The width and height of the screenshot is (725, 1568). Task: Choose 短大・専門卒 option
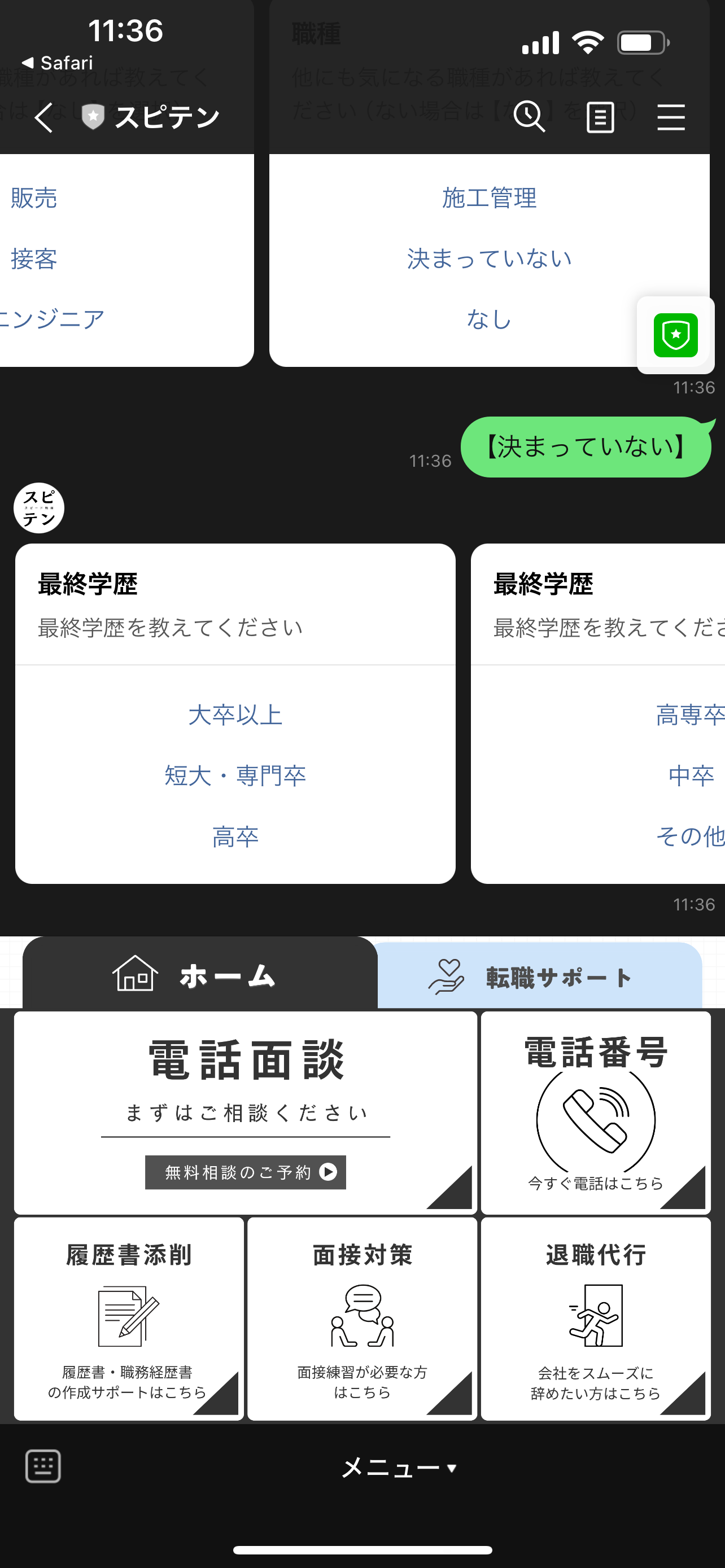pos(235,776)
